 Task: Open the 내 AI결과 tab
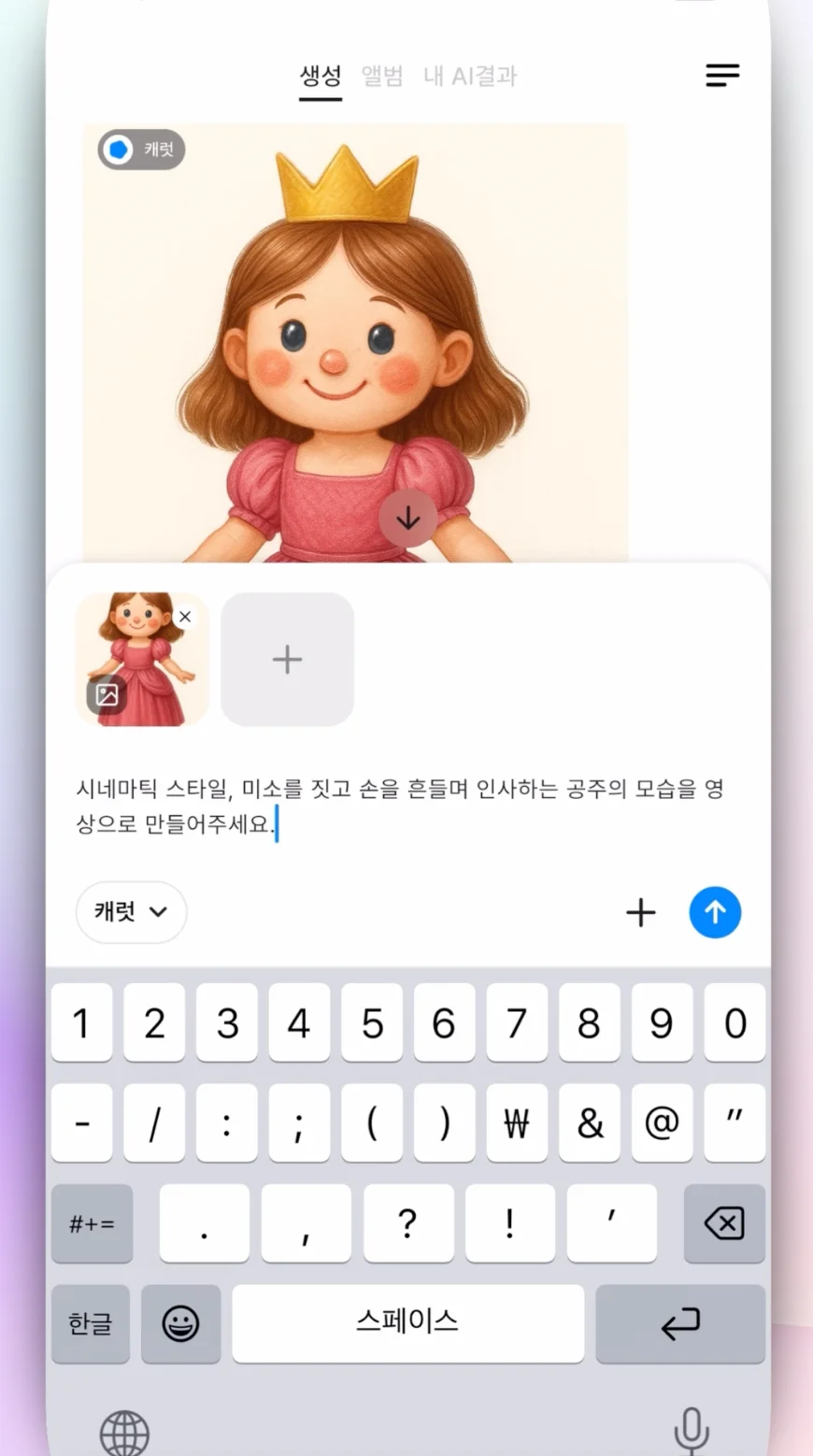pos(471,76)
